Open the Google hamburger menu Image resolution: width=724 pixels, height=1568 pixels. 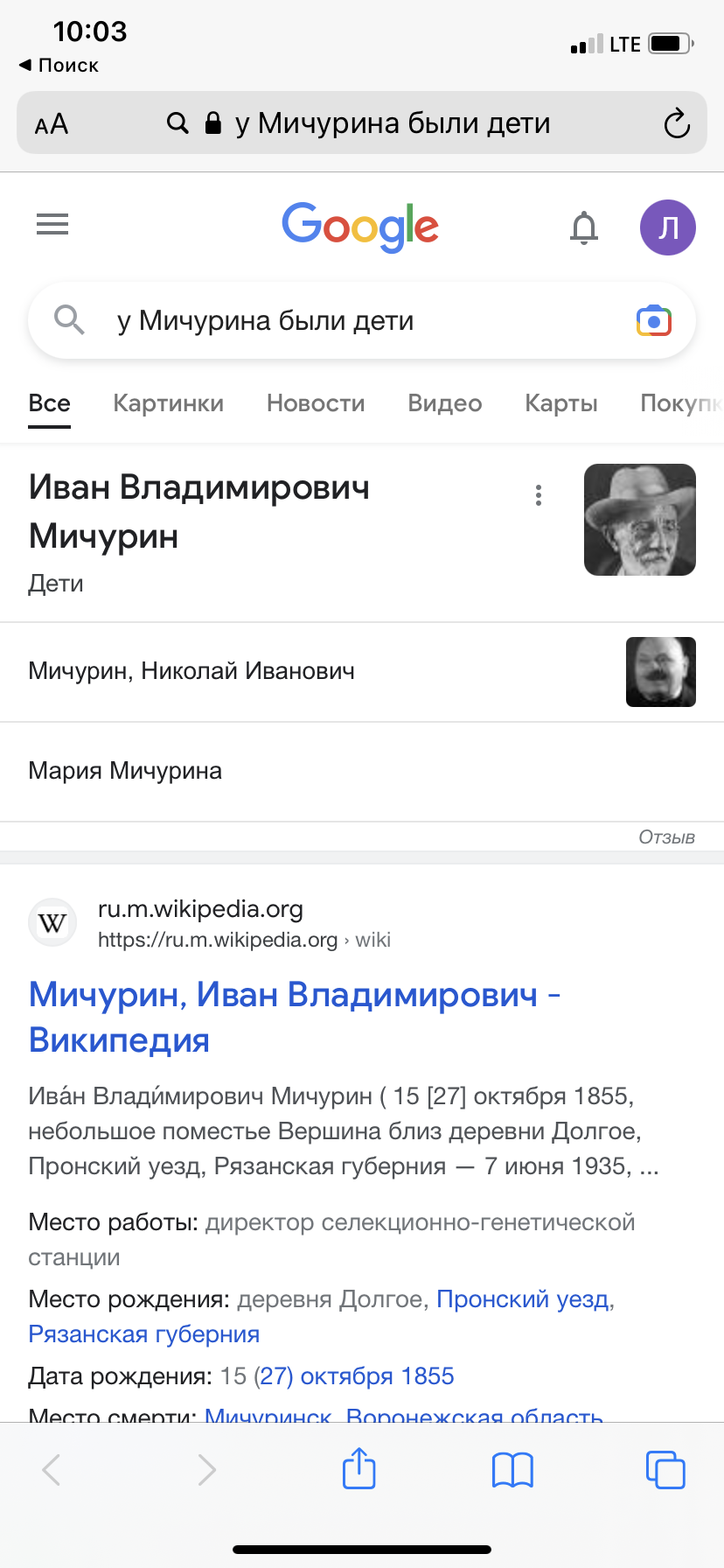coord(52,225)
